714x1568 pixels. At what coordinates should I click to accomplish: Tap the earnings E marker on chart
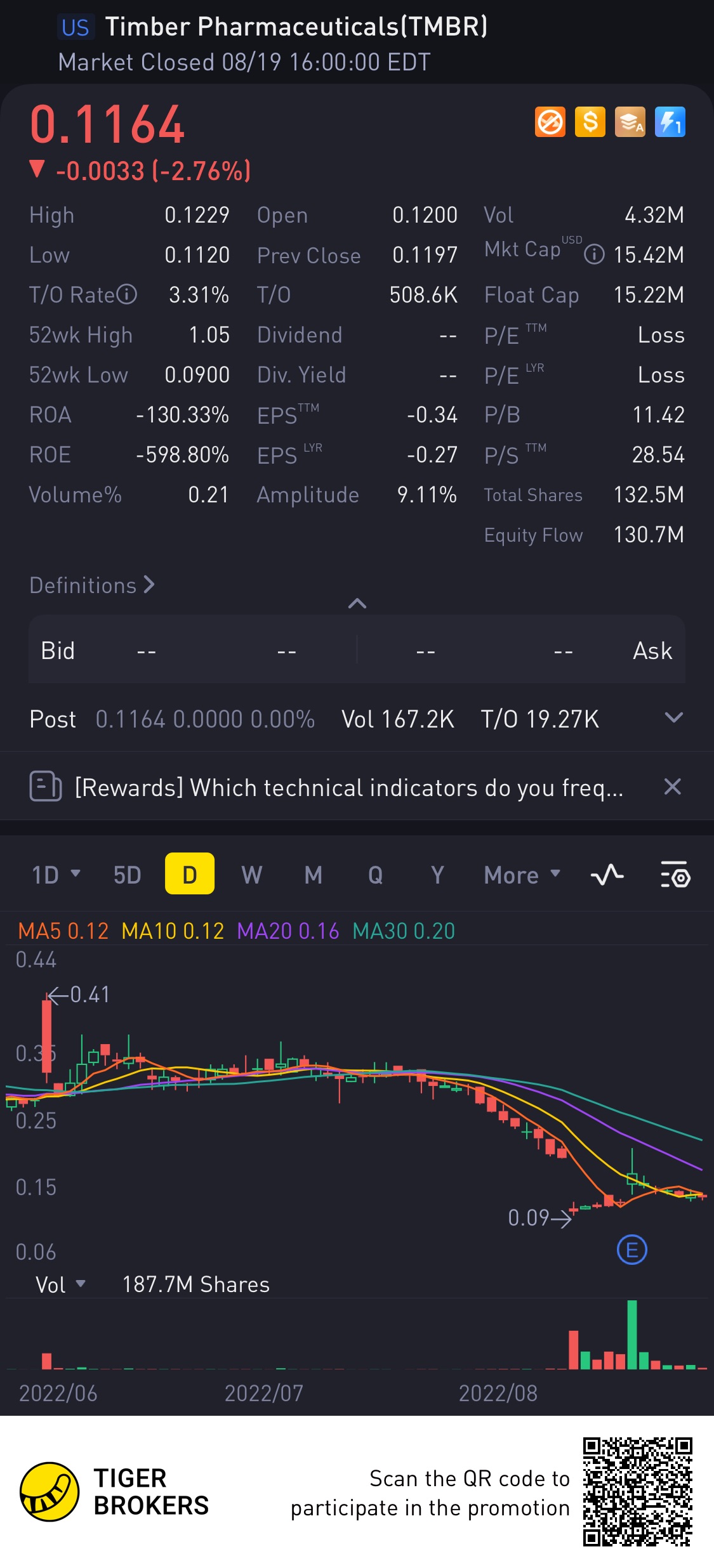point(631,1250)
